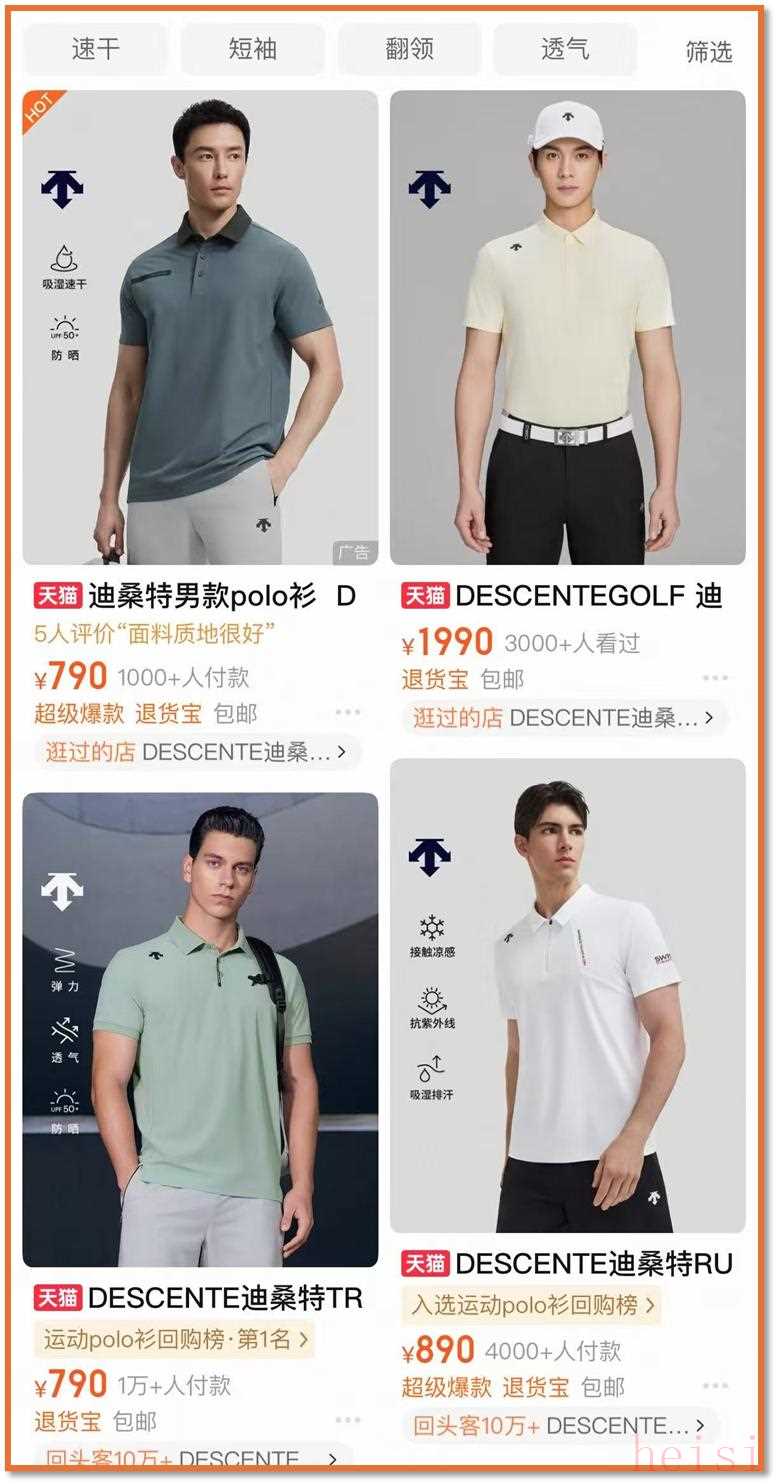Screen dimensions: 777x1484
Task: Open more options for the ¥890 item
Action: click(x=715, y=1386)
